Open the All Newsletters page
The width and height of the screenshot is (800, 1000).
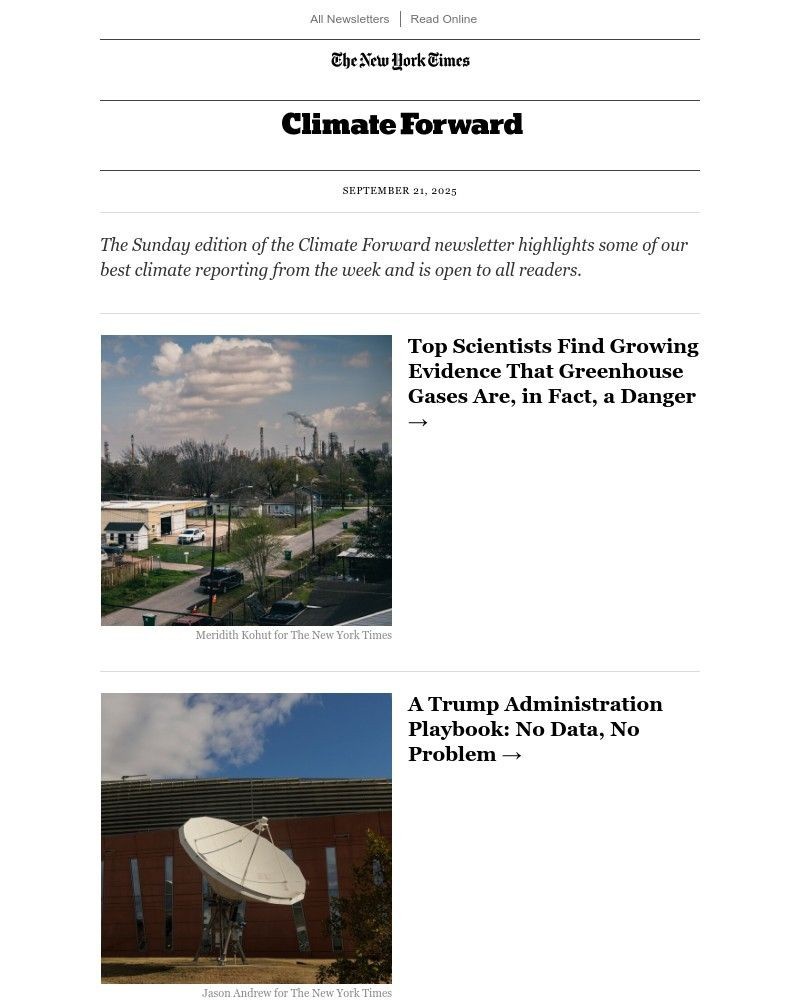pos(349,18)
